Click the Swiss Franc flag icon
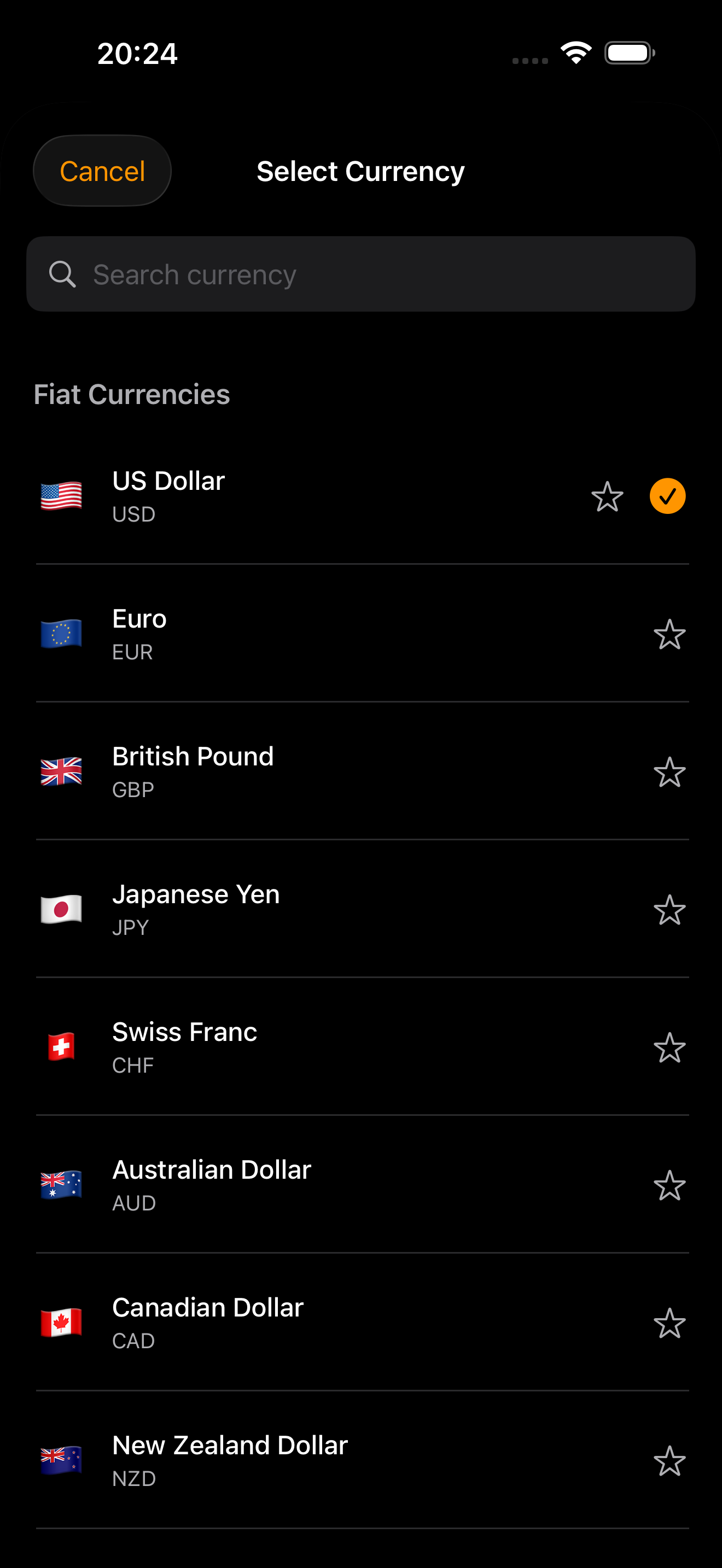722x1568 pixels. click(x=61, y=1047)
